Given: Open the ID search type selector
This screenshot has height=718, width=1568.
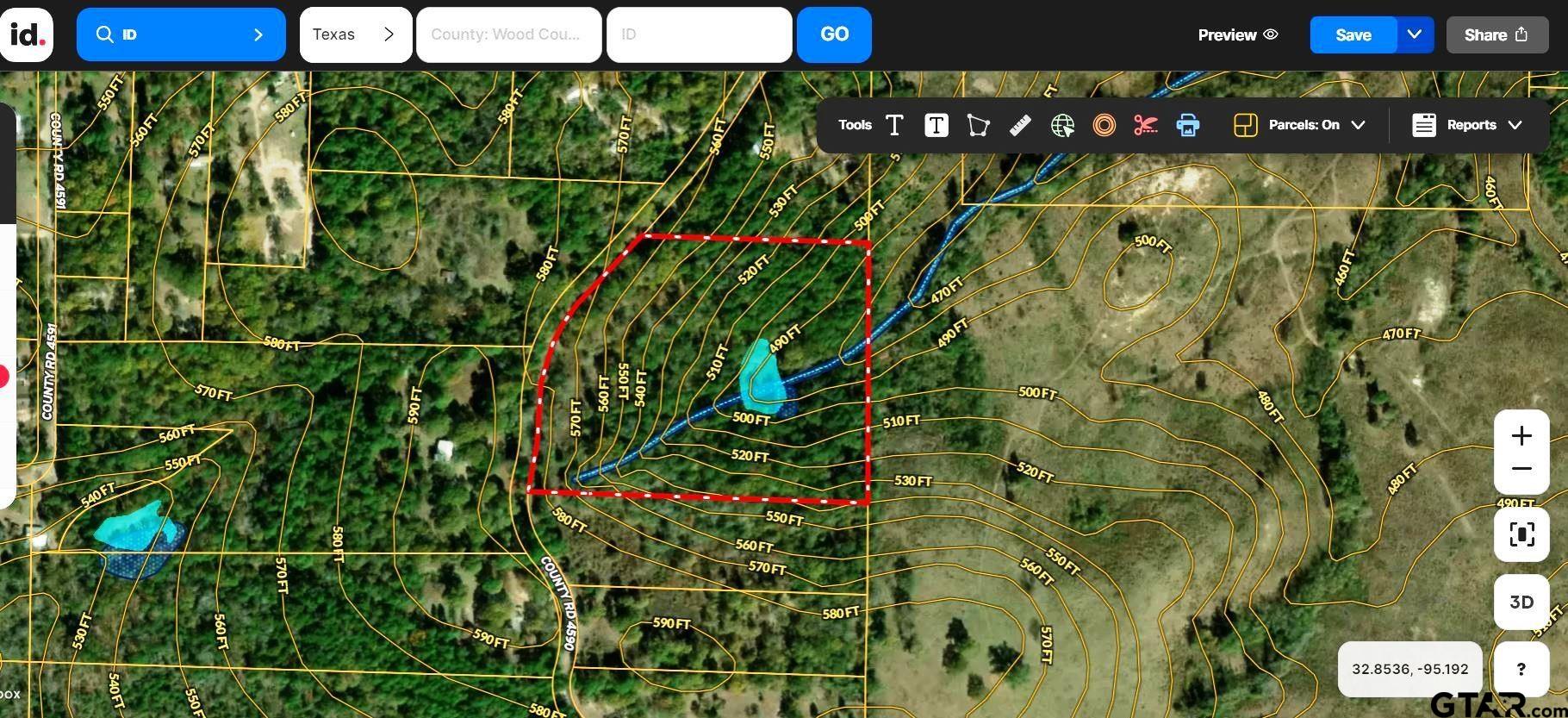Looking at the screenshot, I should click(x=181, y=34).
